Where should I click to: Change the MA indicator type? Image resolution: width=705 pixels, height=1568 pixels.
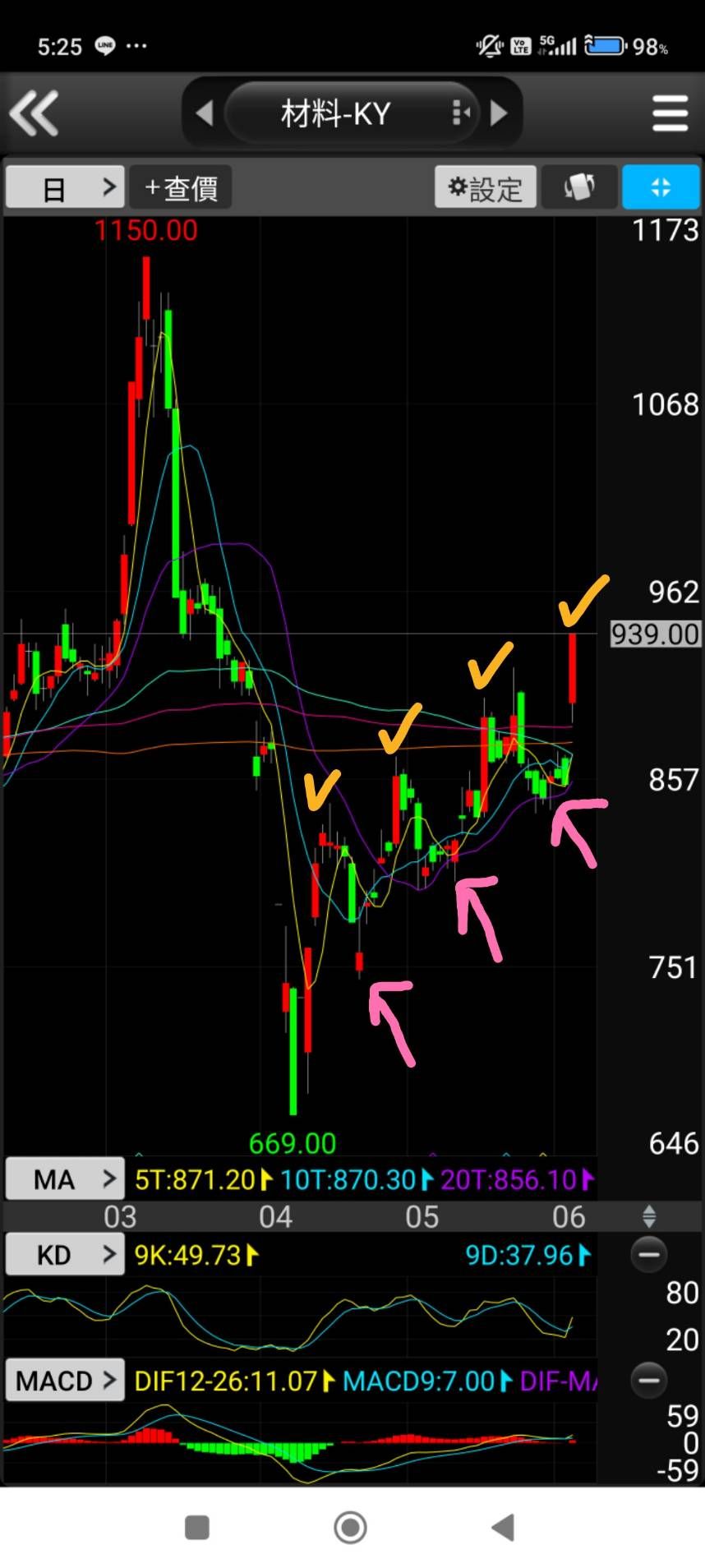(x=65, y=1179)
